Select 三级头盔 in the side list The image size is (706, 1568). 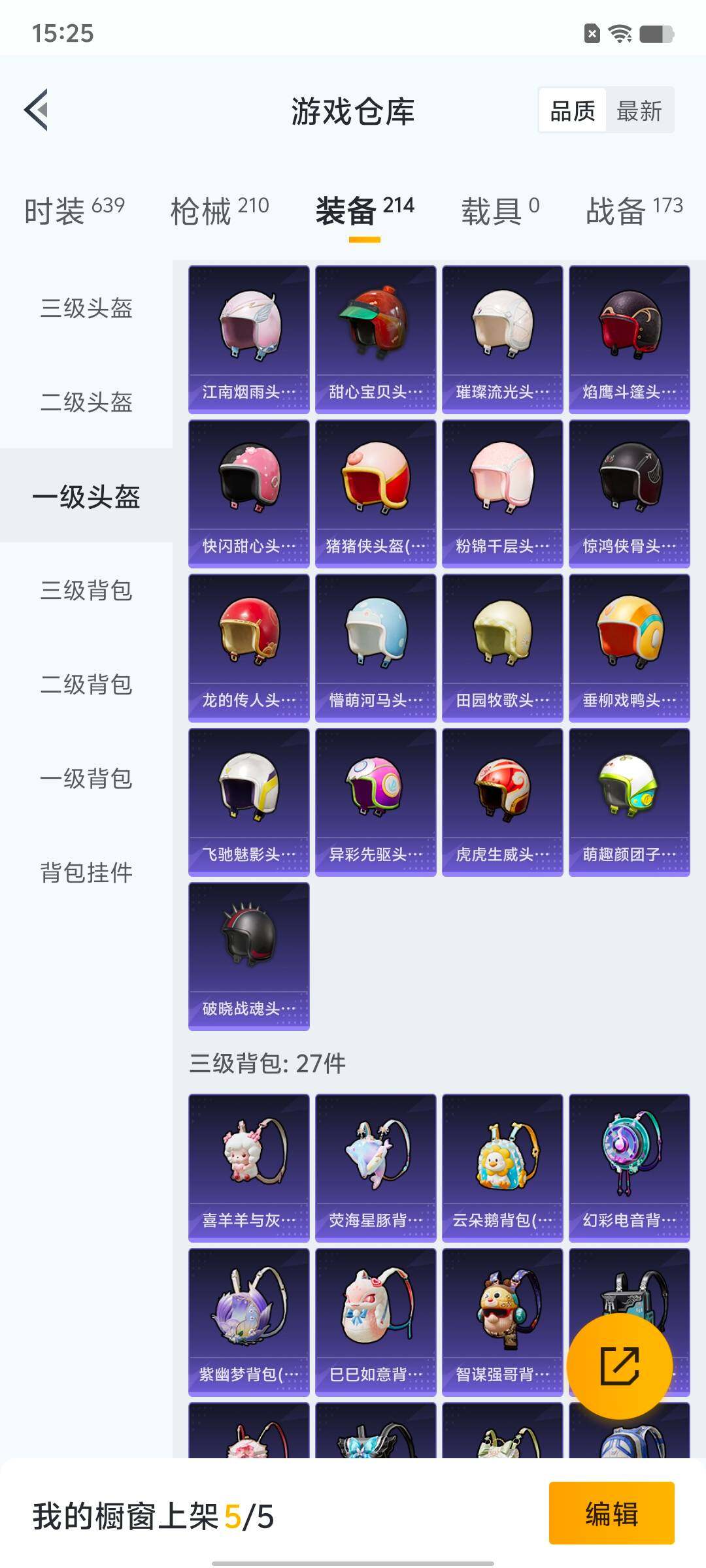coord(86,308)
